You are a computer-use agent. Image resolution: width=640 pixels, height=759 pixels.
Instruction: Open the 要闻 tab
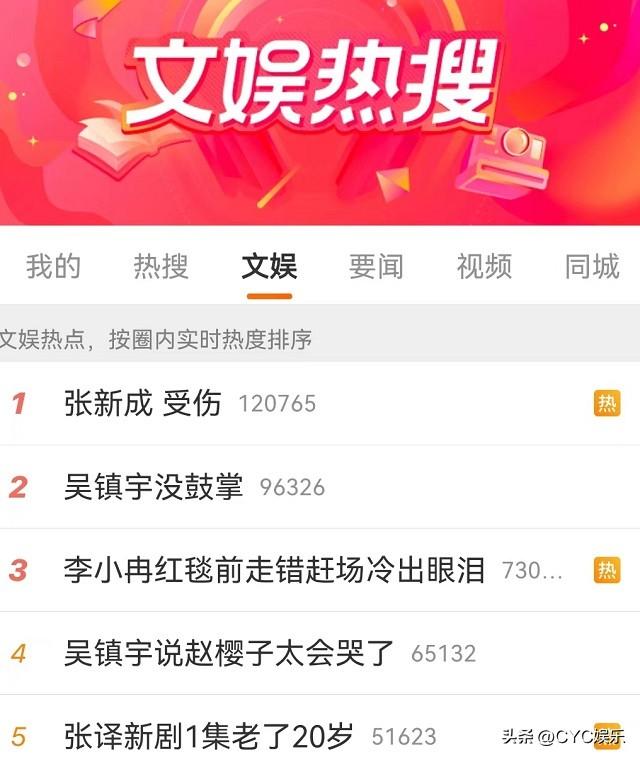coord(376,267)
